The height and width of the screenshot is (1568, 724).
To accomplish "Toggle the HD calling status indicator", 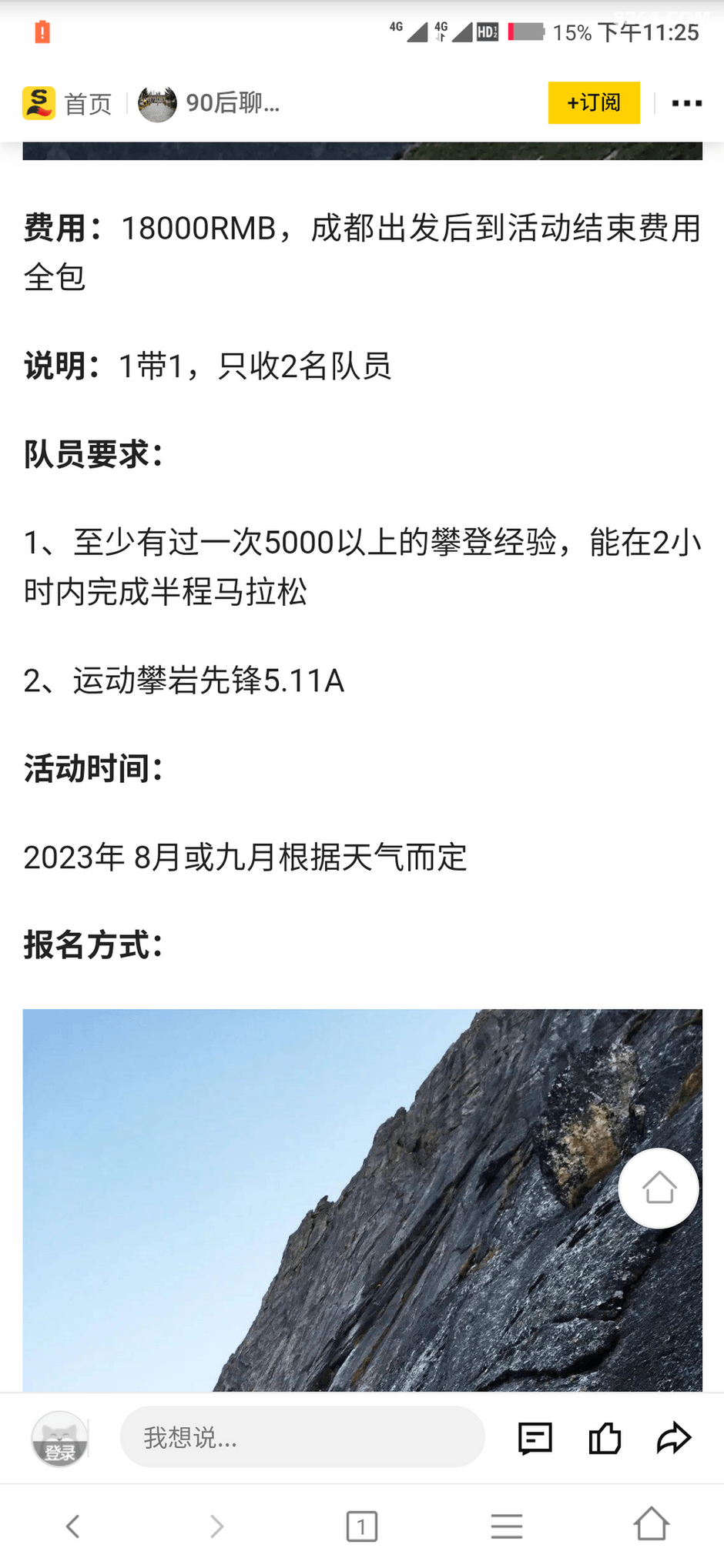I will pyautogui.click(x=488, y=32).
